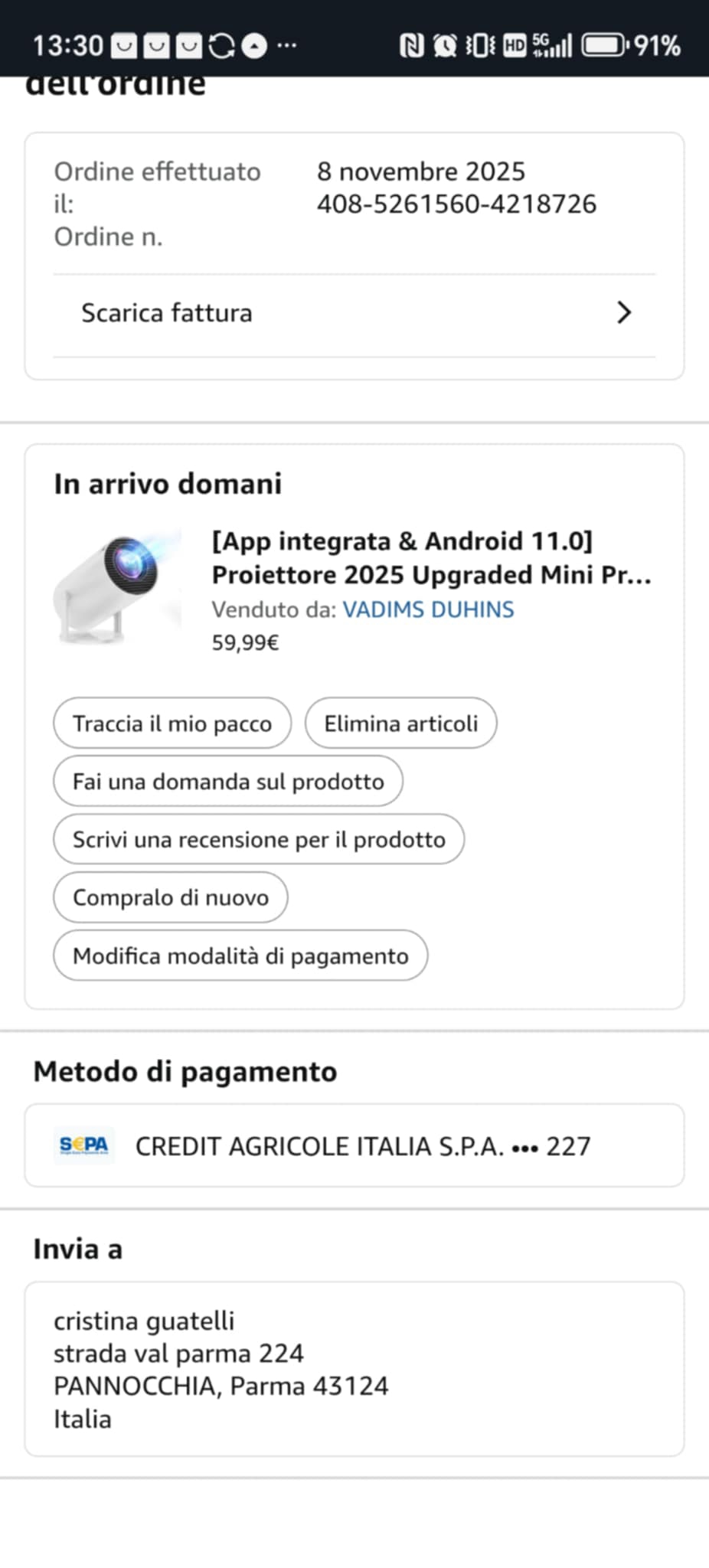Select Elimina articoli button

click(400, 724)
